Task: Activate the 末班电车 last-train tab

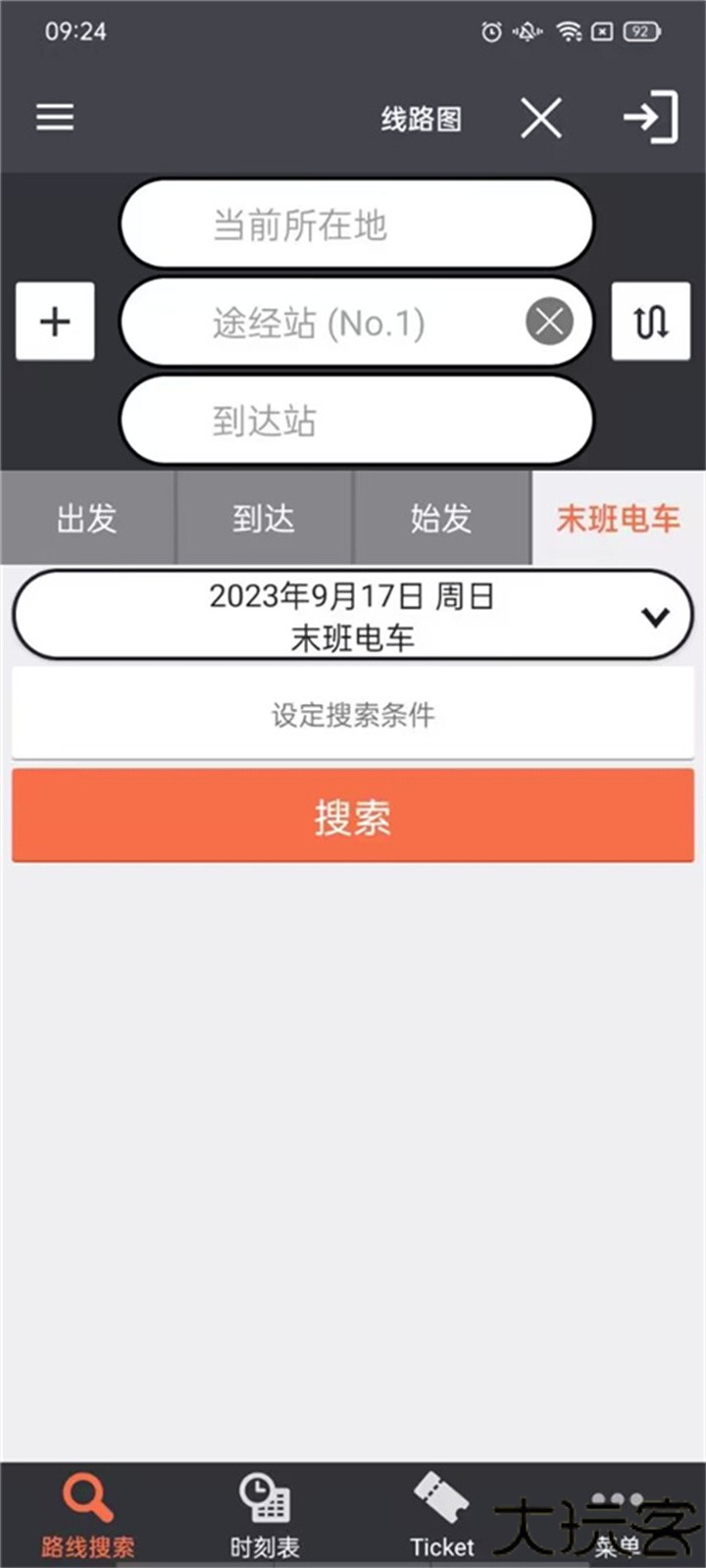Action: coord(618,519)
